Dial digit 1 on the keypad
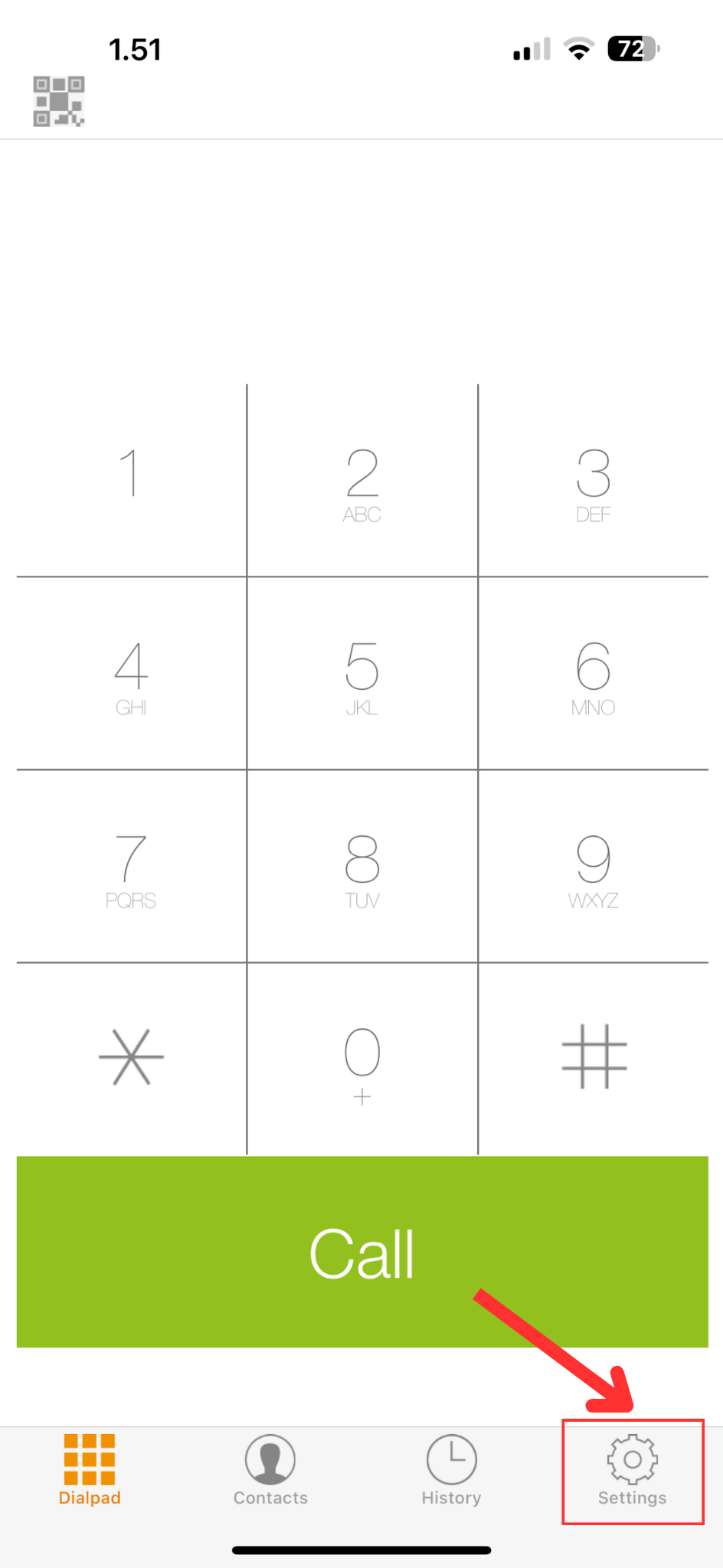 [x=131, y=480]
